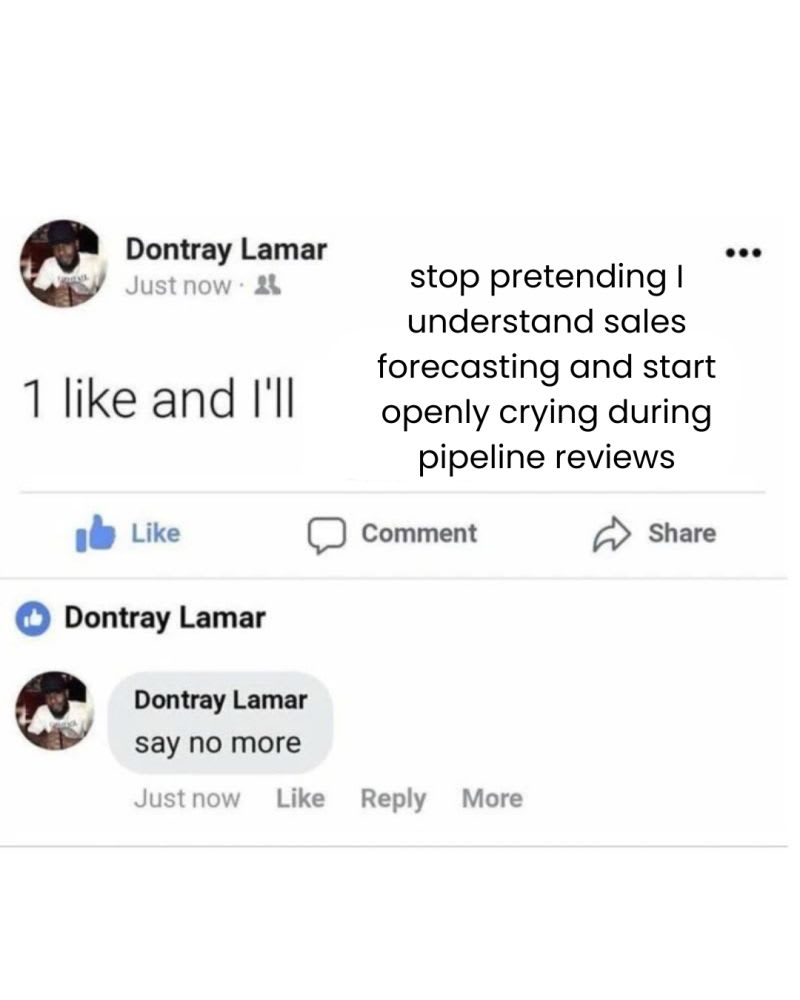The height and width of the screenshot is (1000, 800).
Task: Like the 'say no more' comment
Action: pos(300,798)
